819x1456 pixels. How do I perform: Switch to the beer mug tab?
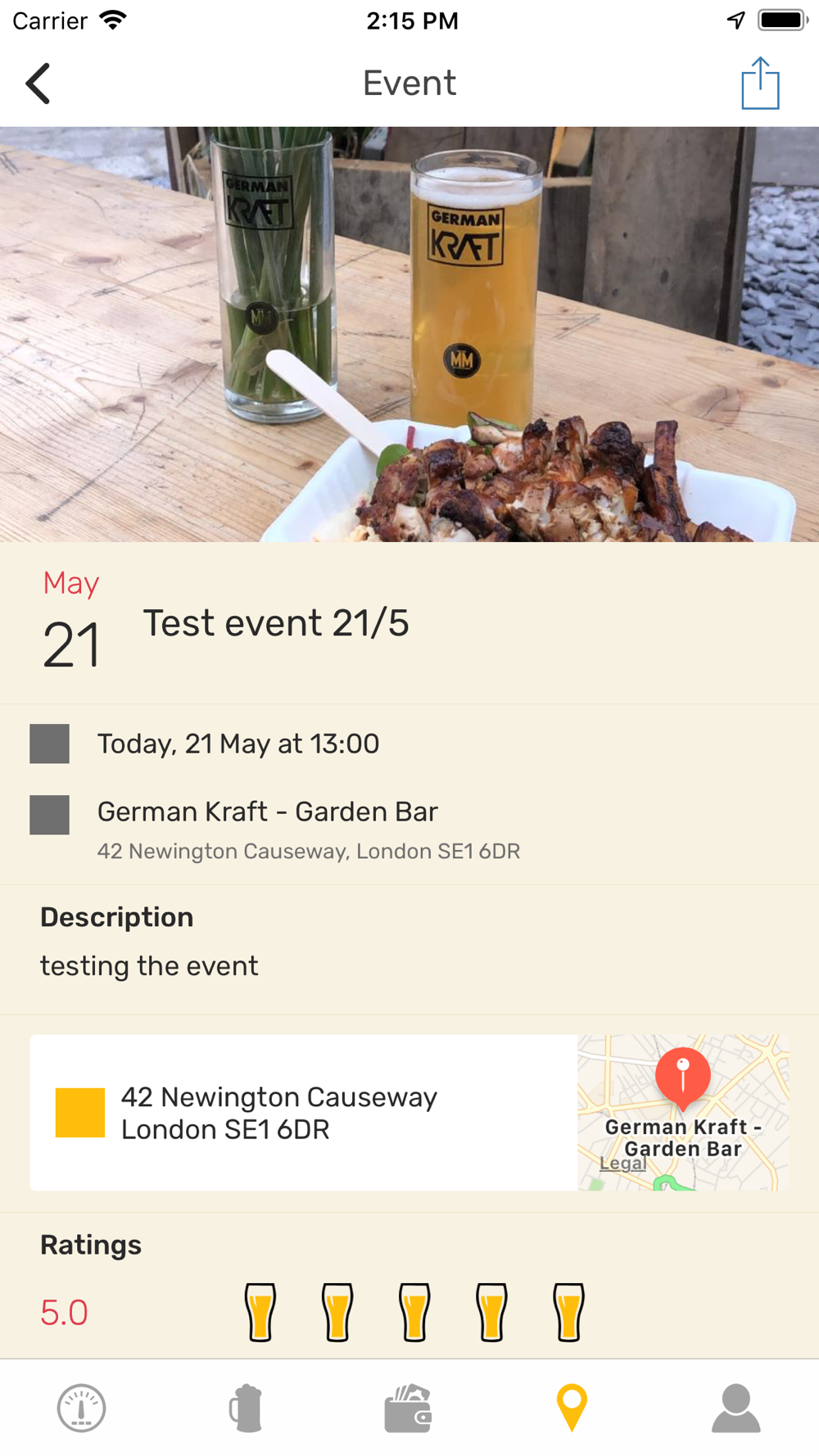point(245,1409)
